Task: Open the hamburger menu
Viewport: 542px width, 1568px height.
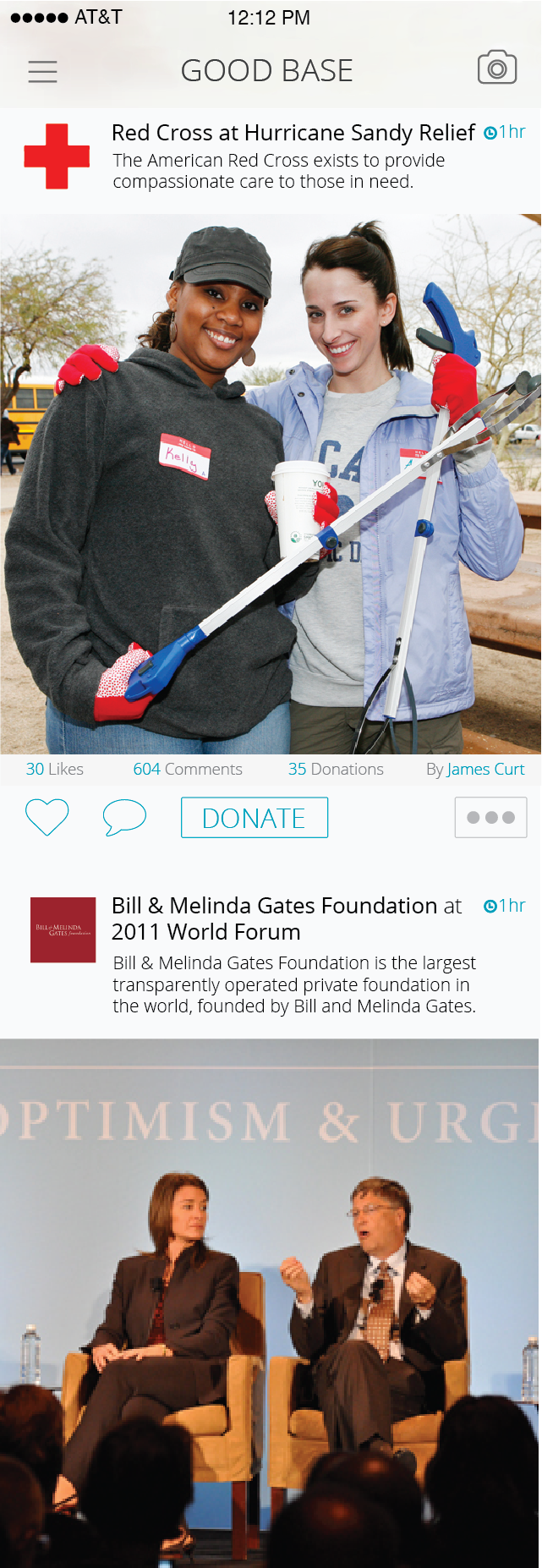Action: 42,72
